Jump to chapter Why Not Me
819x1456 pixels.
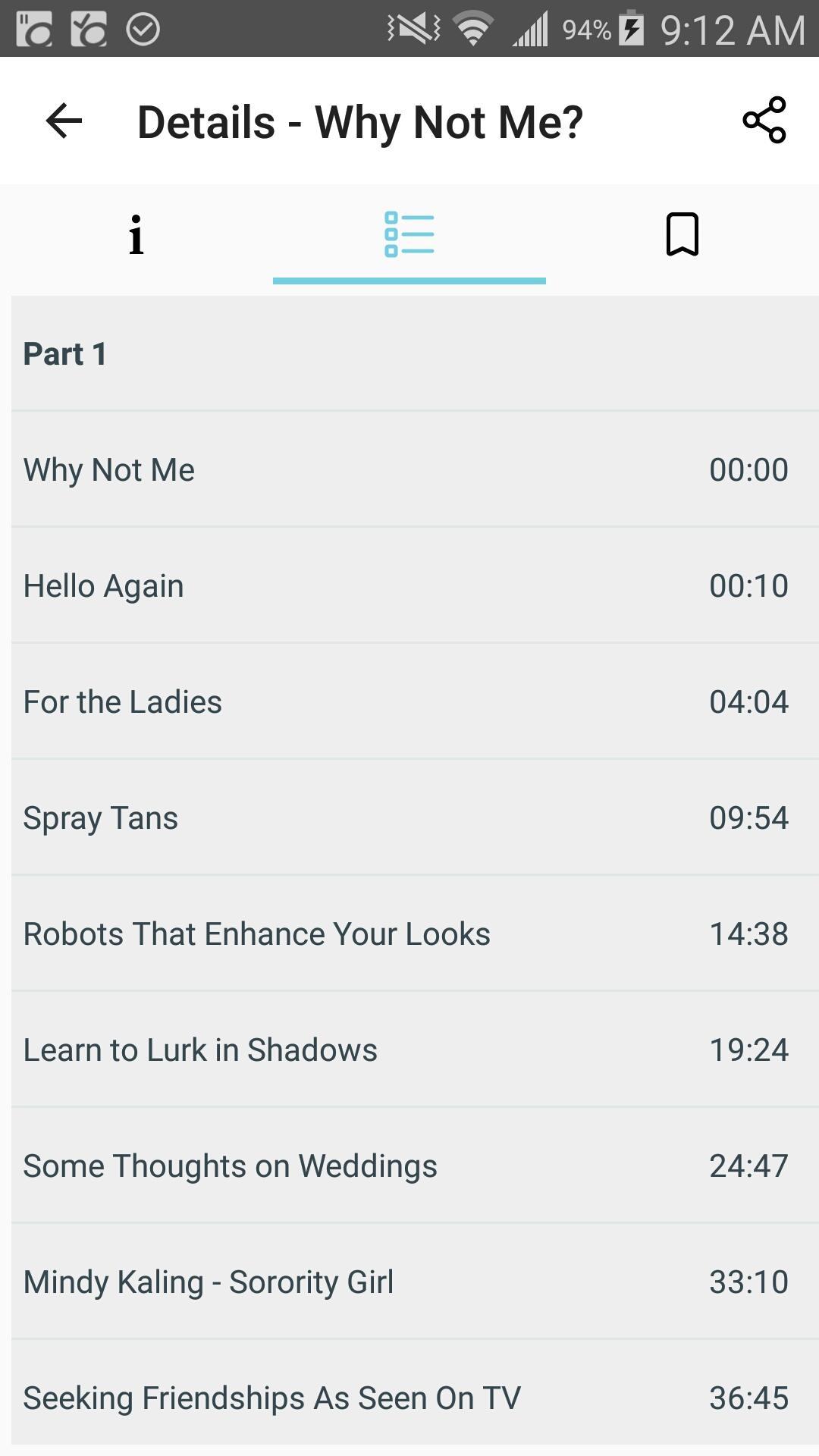coord(415,469)
